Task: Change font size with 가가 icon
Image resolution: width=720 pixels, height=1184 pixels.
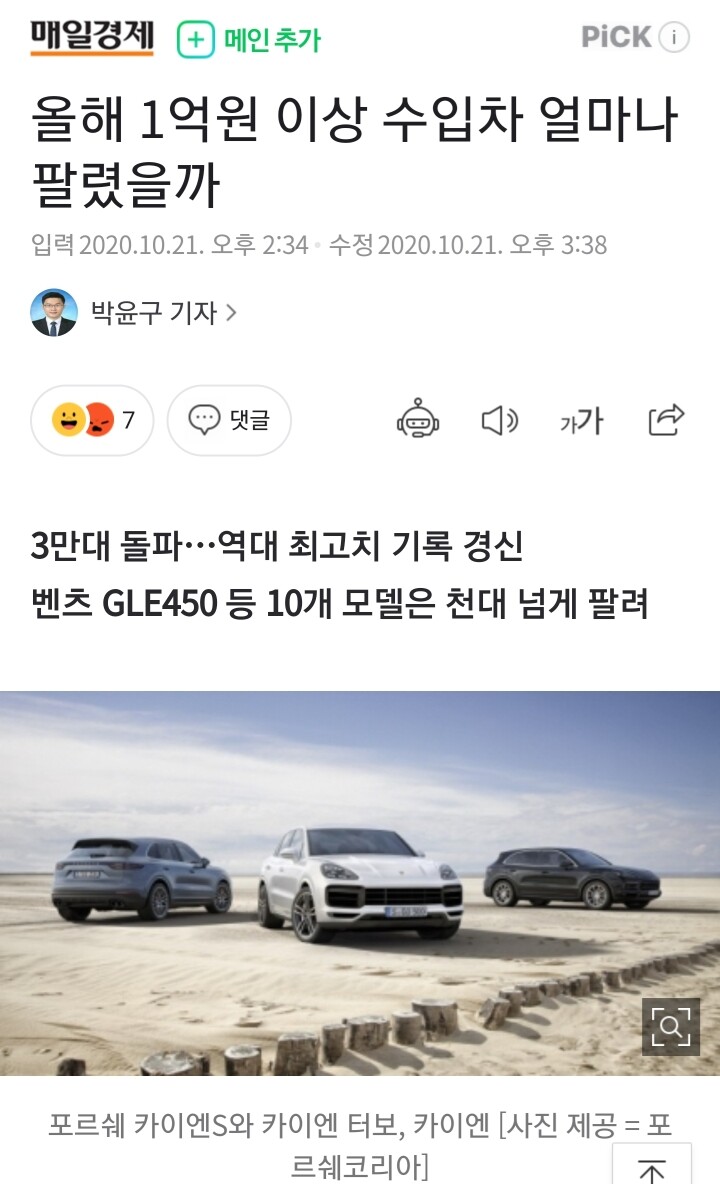Action: 581,421
